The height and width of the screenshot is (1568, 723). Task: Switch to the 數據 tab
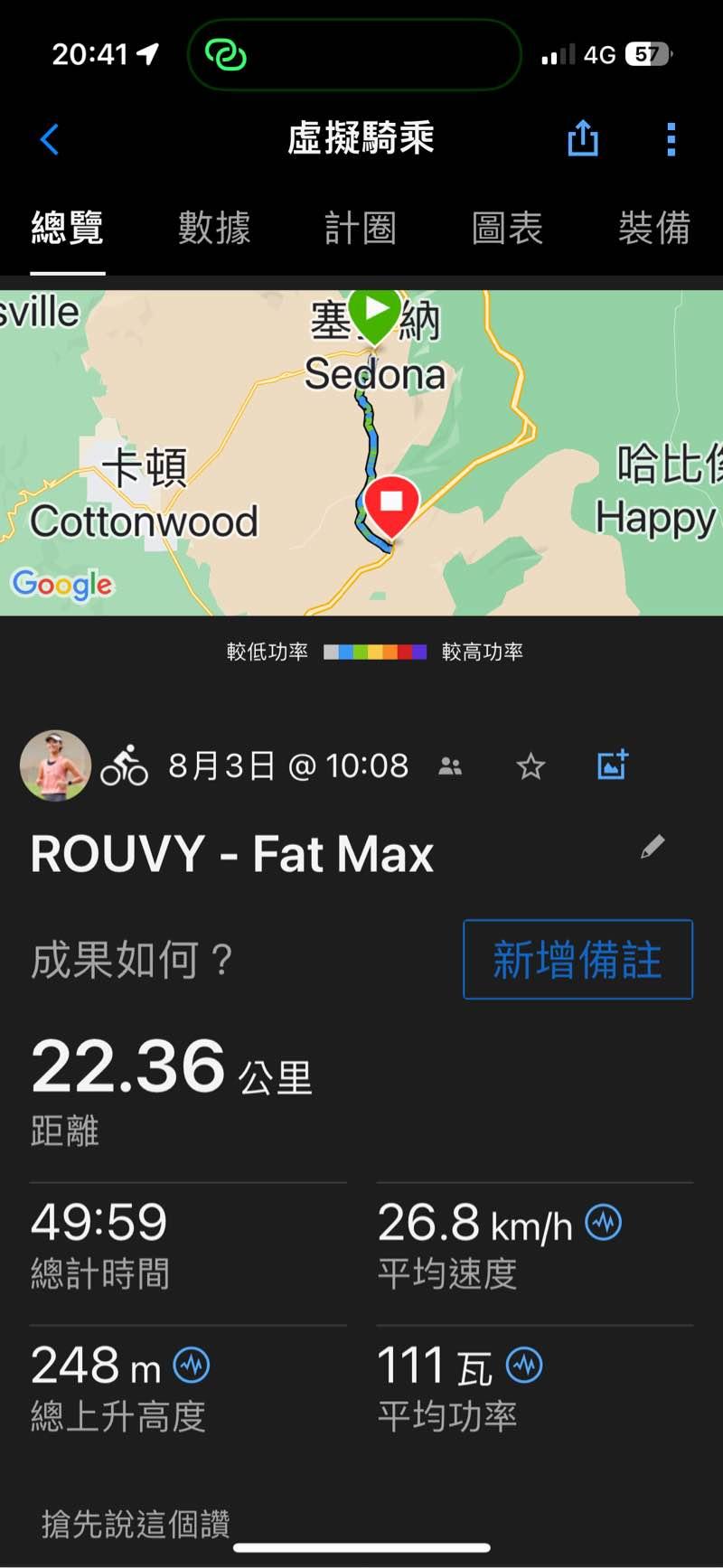[x=214, y=228]
